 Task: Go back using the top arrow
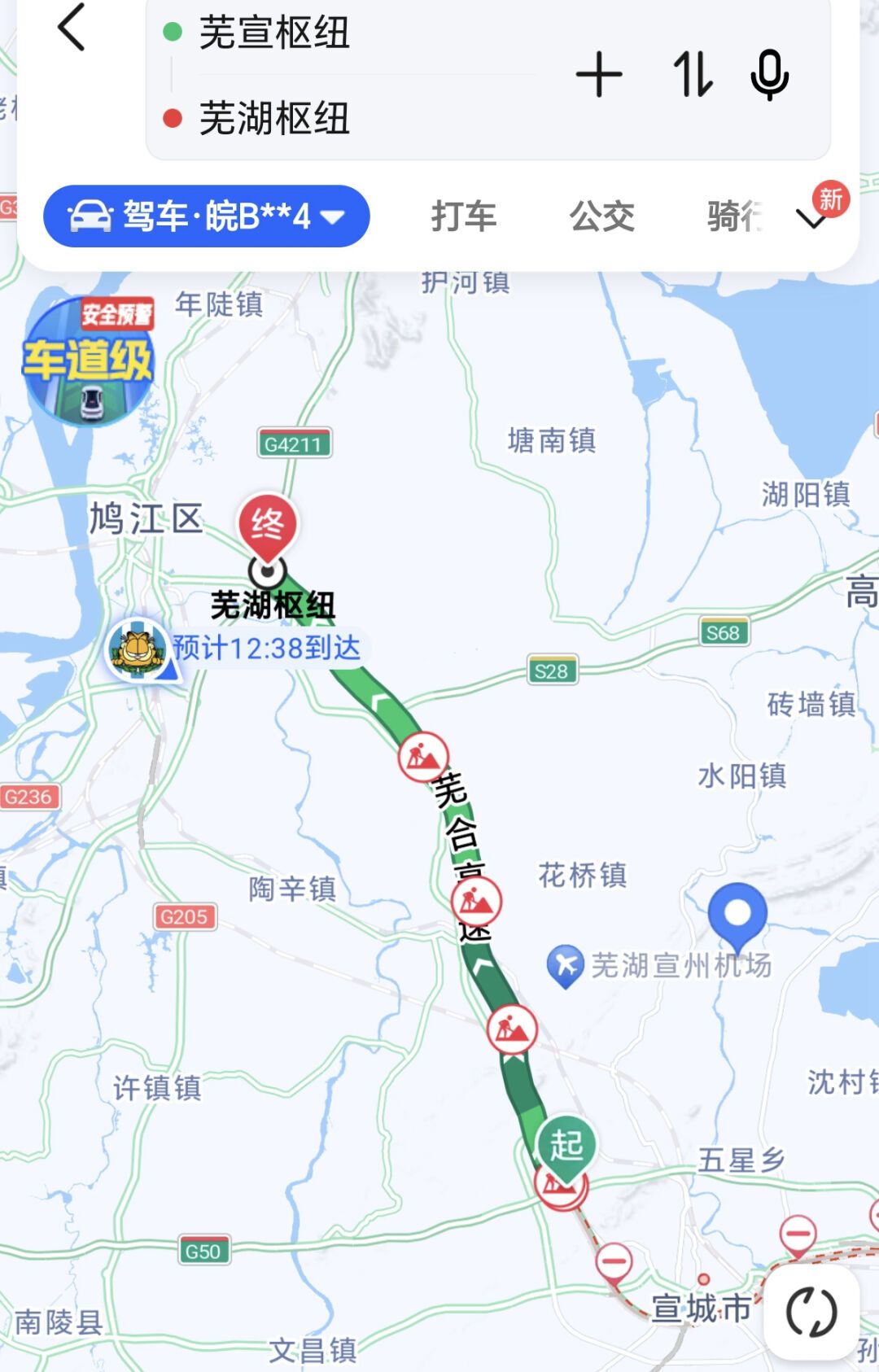click(72, 28)
